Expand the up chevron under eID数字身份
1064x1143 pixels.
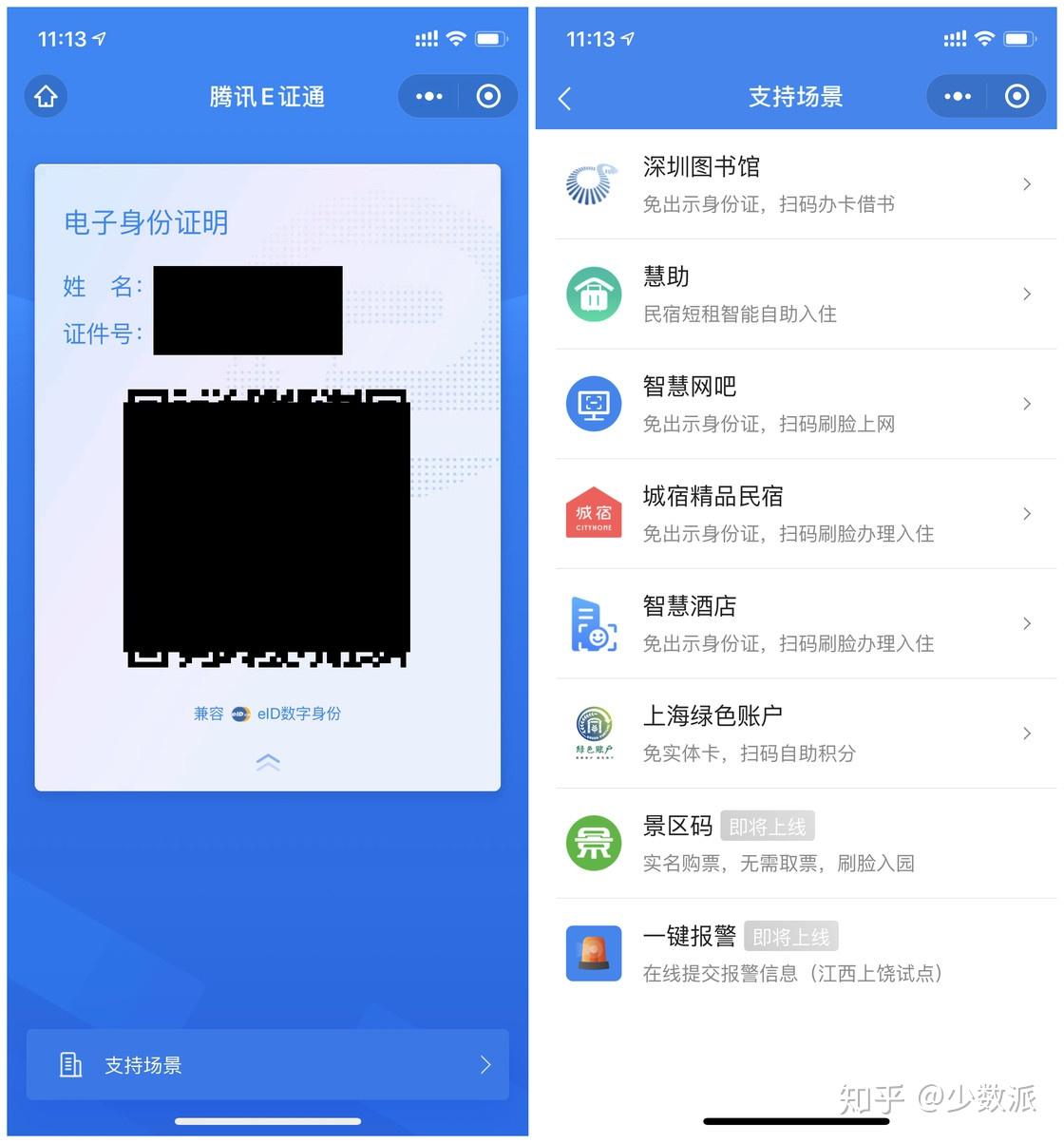(x=268, y=762)
